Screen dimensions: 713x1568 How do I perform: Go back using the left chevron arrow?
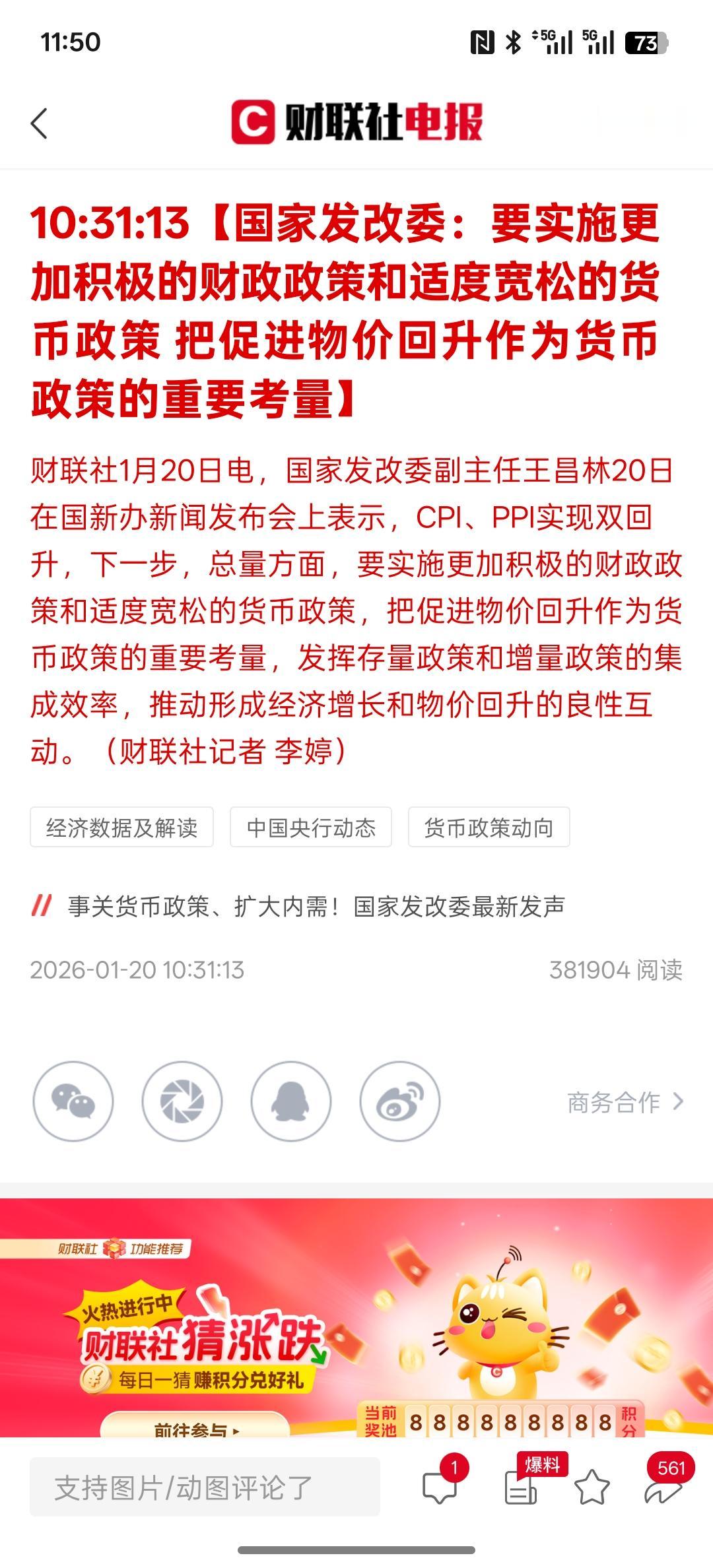click(x=40, y=123)
